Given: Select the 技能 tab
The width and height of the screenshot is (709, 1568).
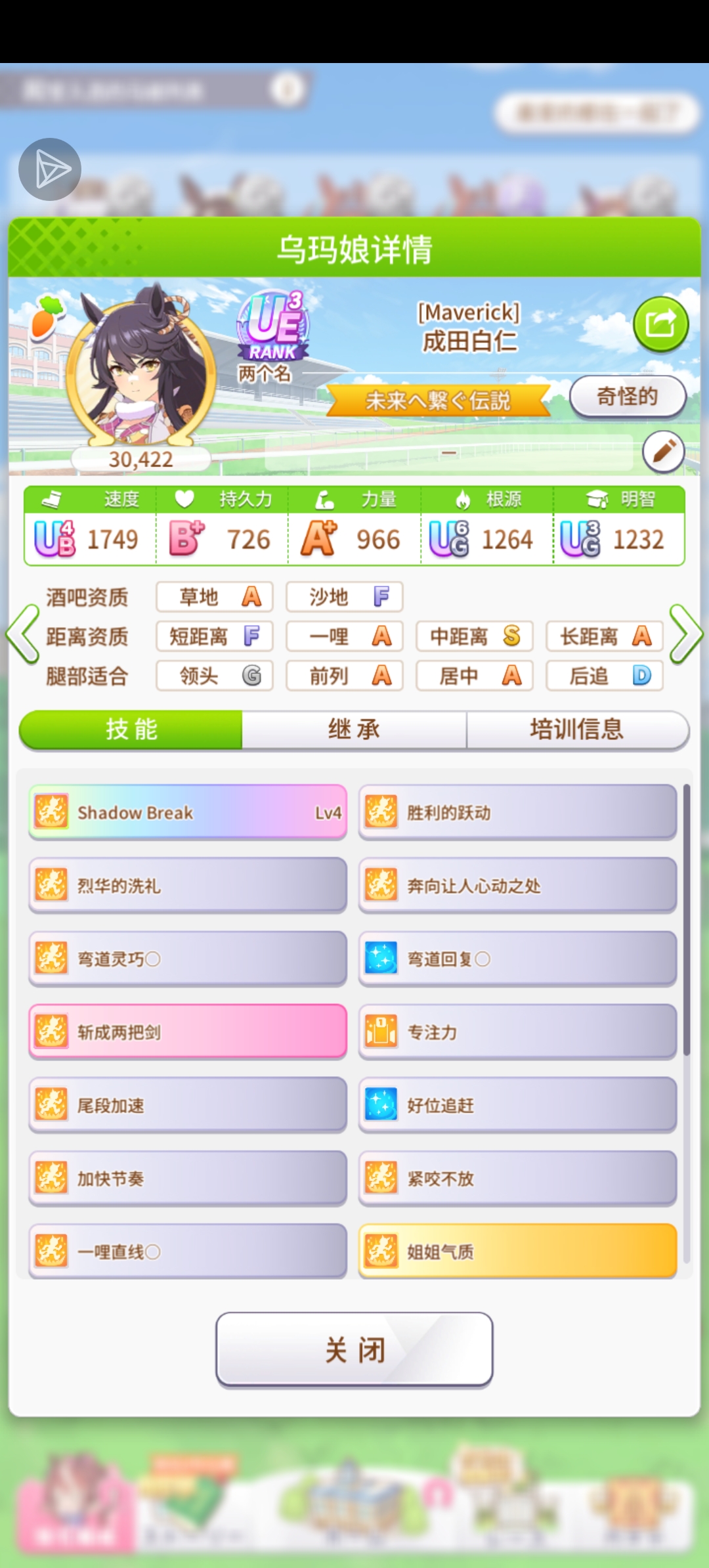Looking at the screenshot, I should click(x=131, y=730).
